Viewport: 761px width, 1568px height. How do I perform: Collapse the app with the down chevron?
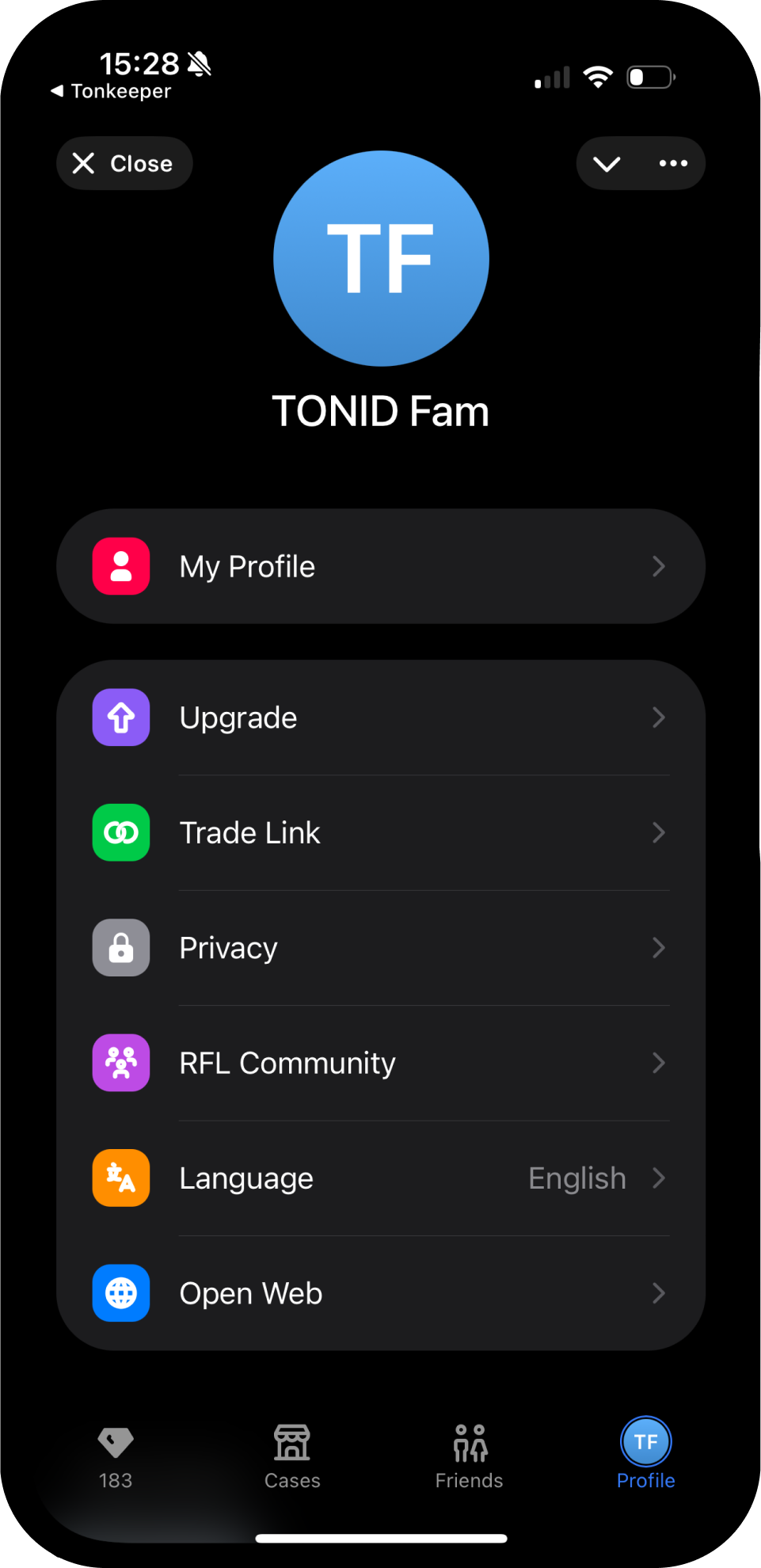(607, 164)
